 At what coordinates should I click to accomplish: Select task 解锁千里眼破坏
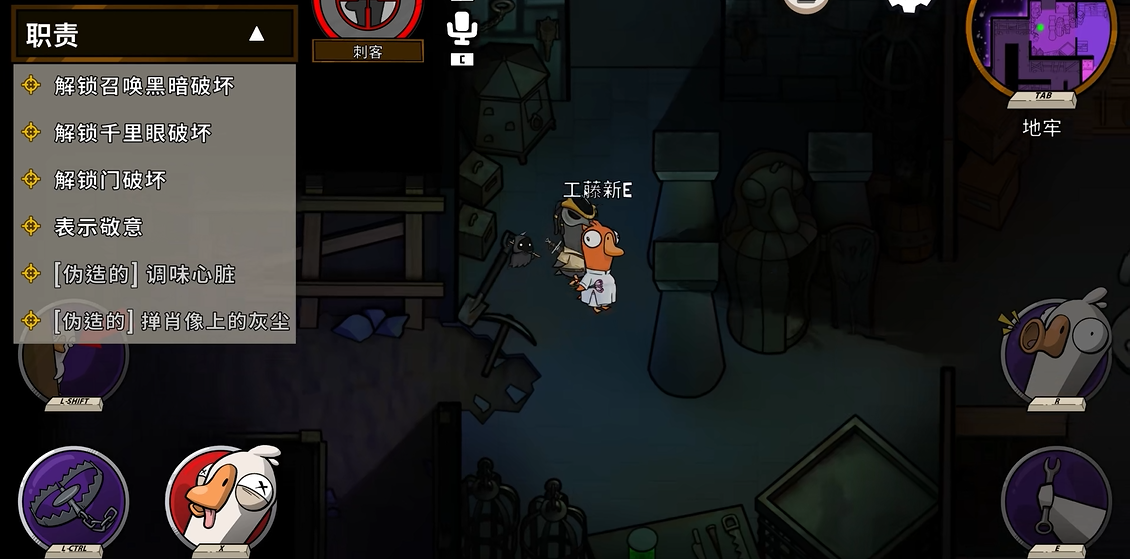click(133, 133)
